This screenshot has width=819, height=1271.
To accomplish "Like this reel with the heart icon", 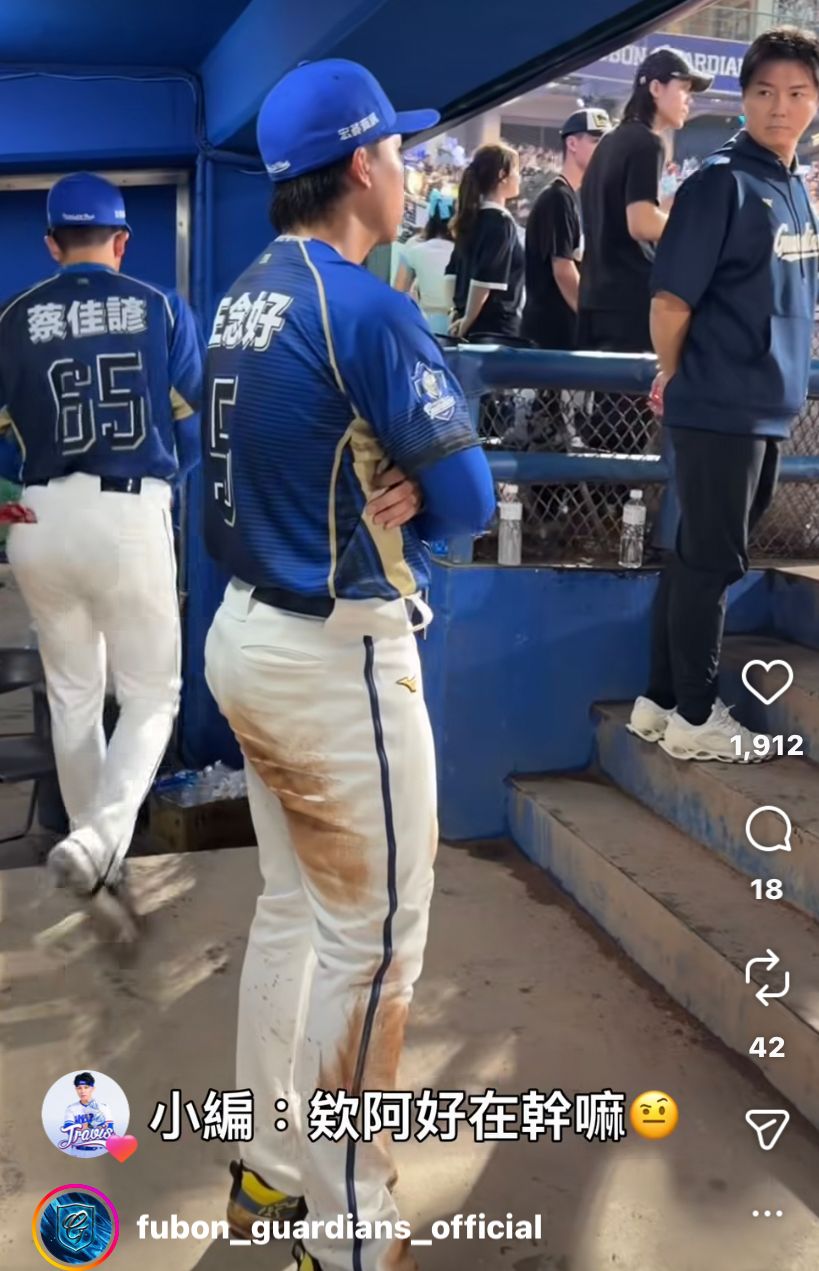I will [x=767, y=683].
